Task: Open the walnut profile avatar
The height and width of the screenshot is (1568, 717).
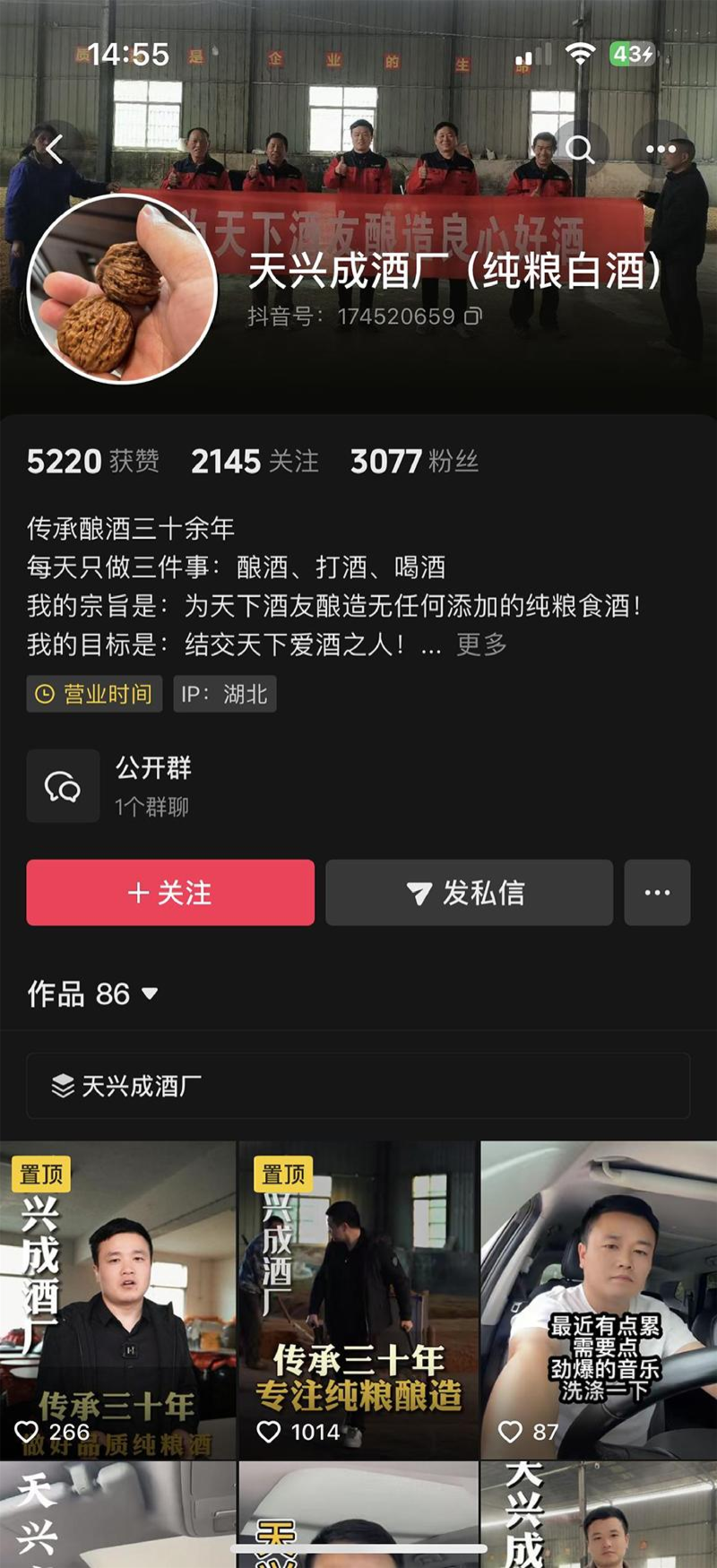Action: coord(123,289)
